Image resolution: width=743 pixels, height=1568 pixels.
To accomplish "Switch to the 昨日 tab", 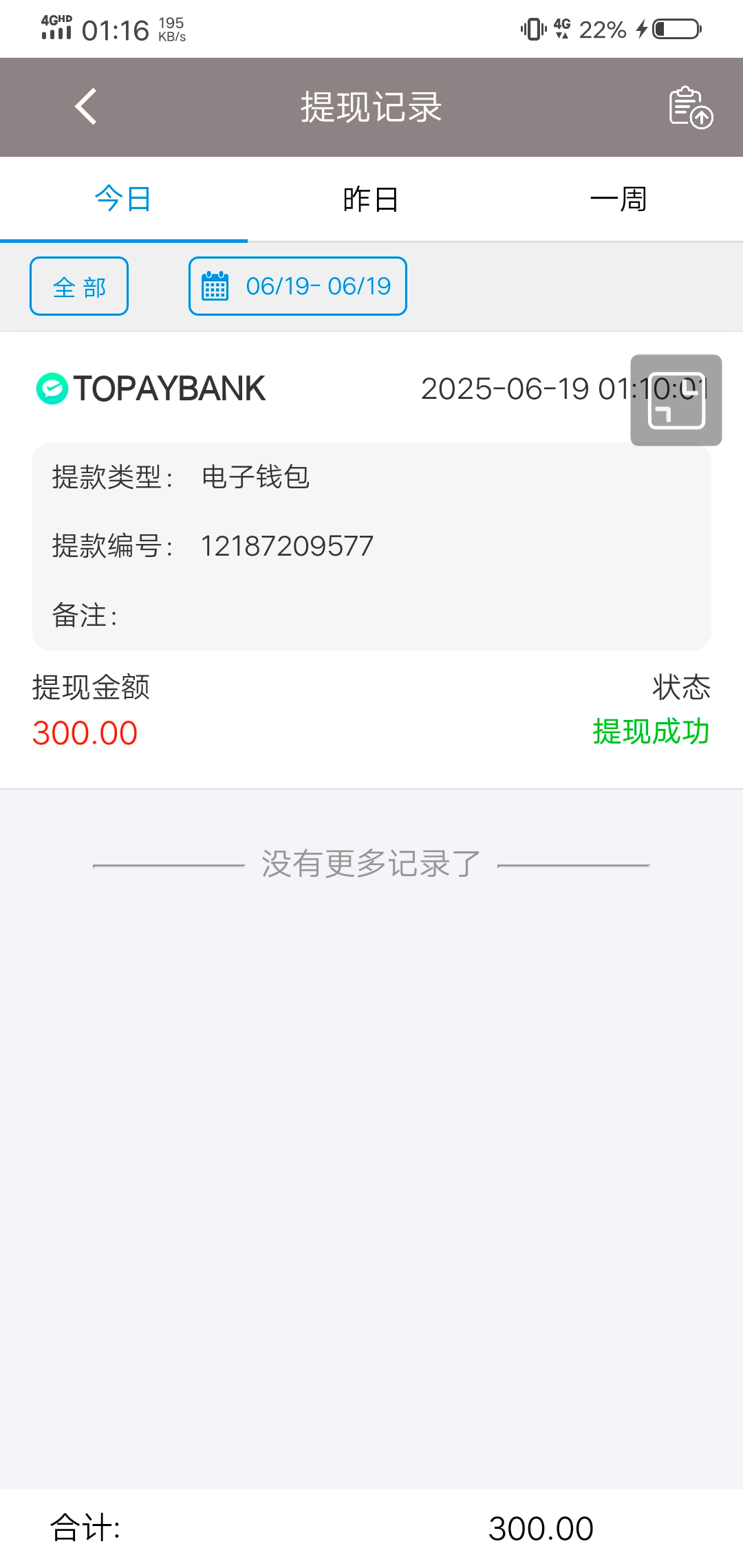I will point(369,198).
